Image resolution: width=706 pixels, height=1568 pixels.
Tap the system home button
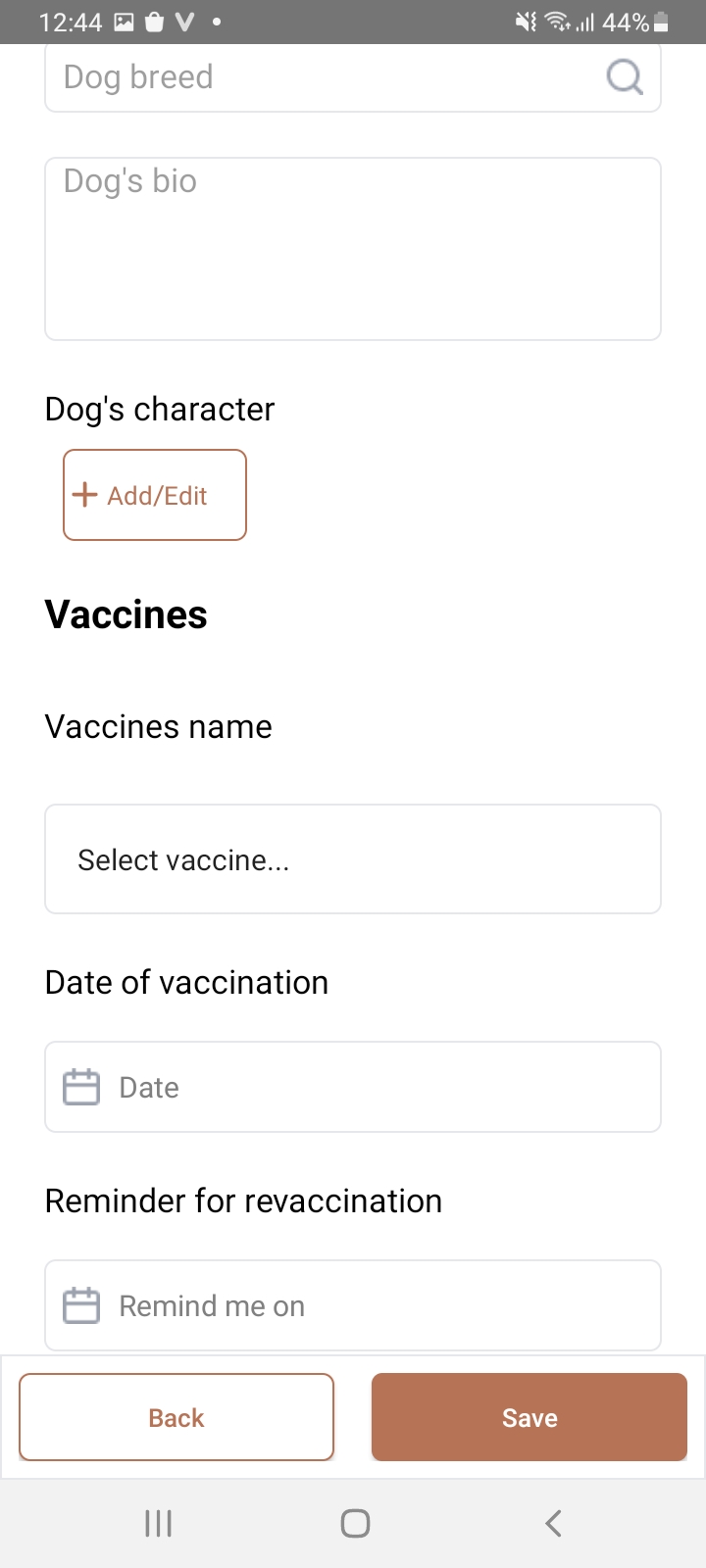point(355,1523)
